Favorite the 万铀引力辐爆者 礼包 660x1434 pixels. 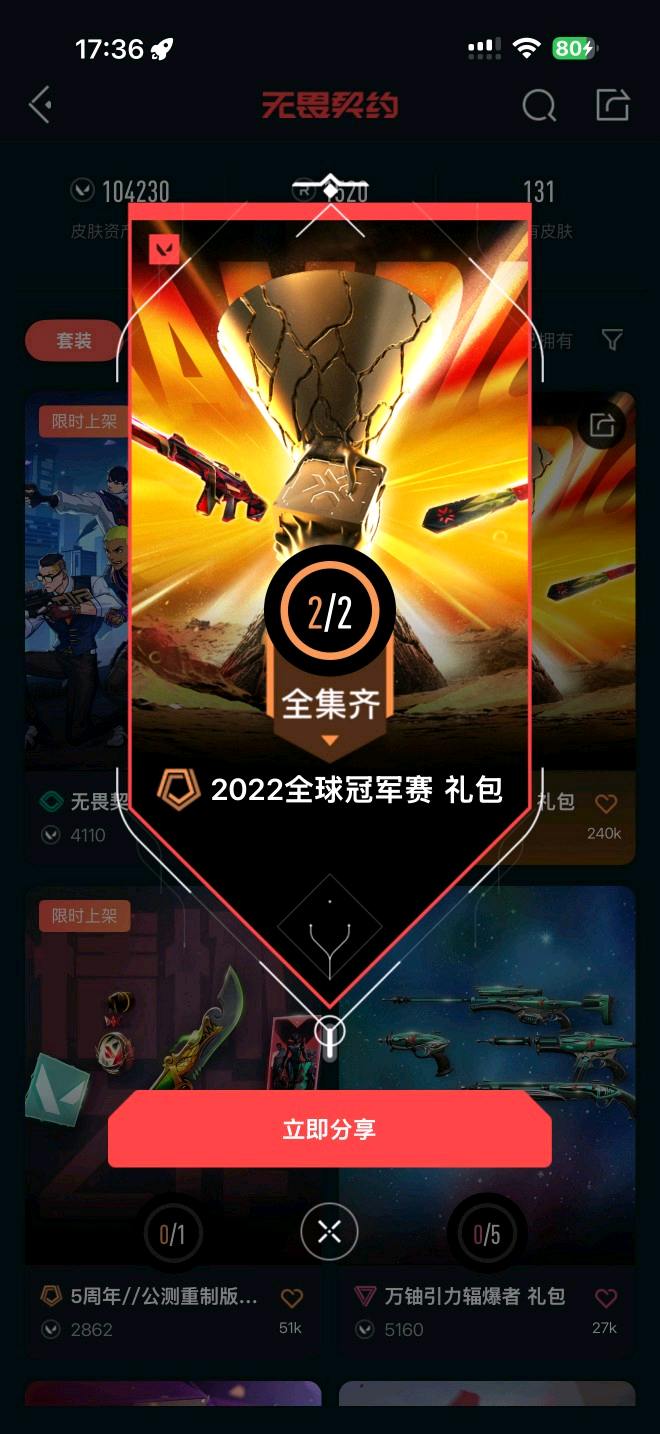(606, 1298)
